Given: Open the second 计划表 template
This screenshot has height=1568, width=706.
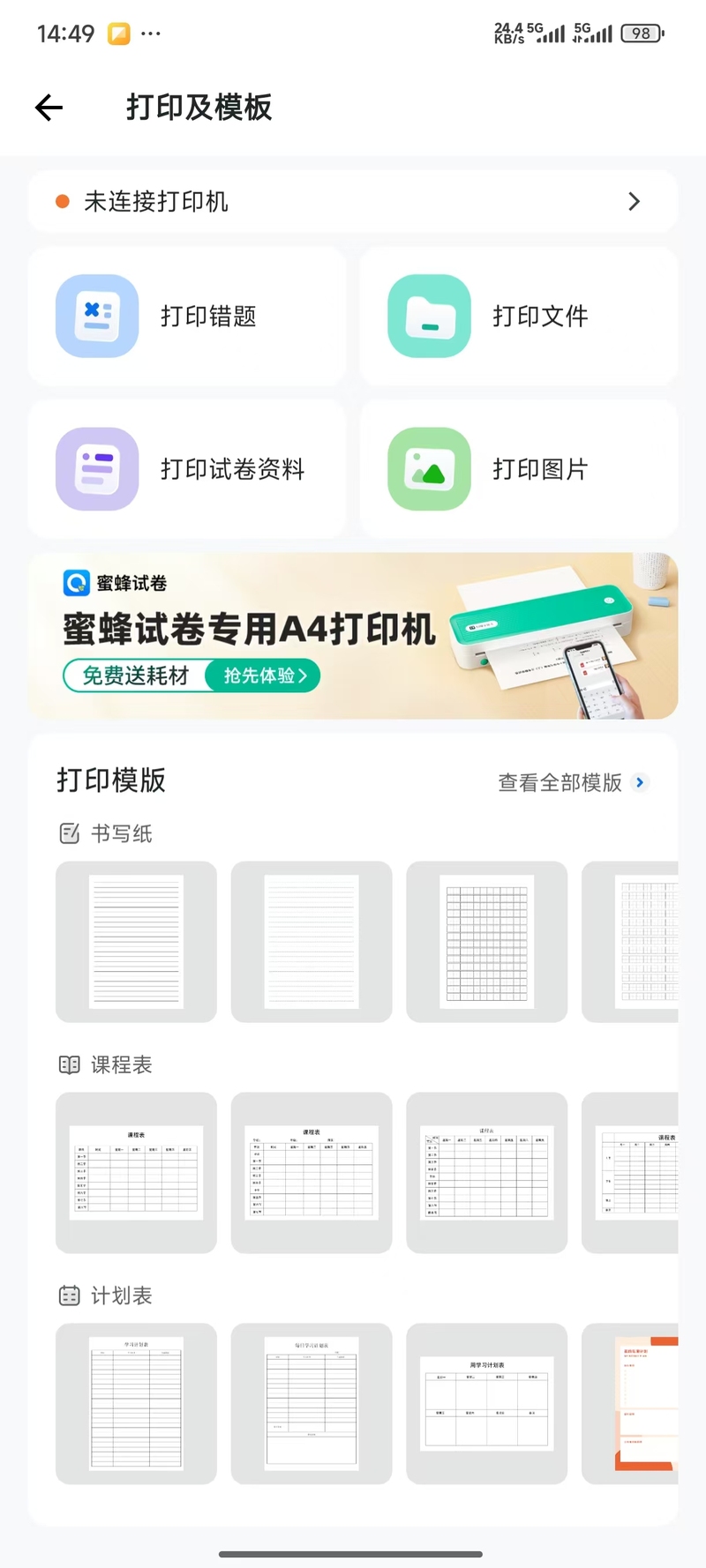Looking at the screenshot, I should tap(312, 1403).
